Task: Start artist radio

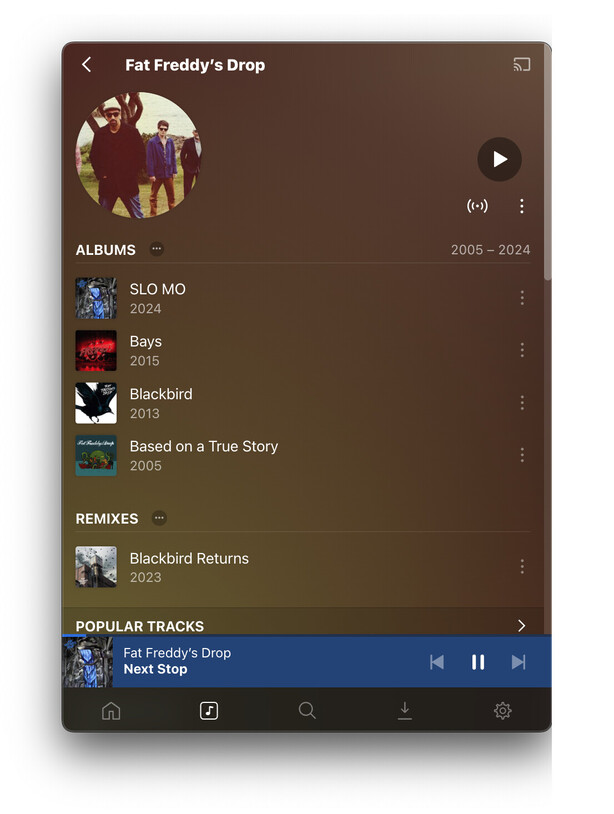Action: pos(478,206)
